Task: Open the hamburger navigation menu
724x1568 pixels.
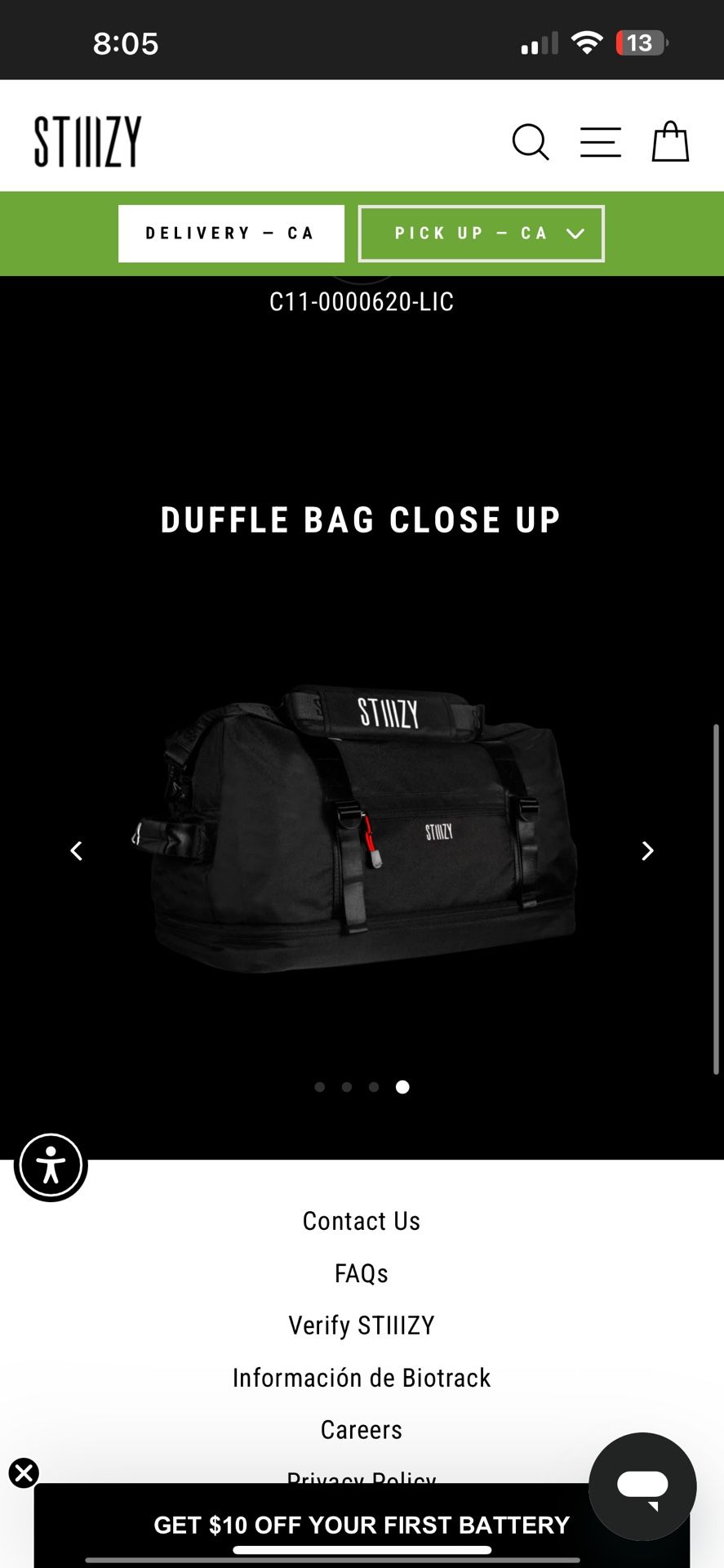Action: coord(600,141)
